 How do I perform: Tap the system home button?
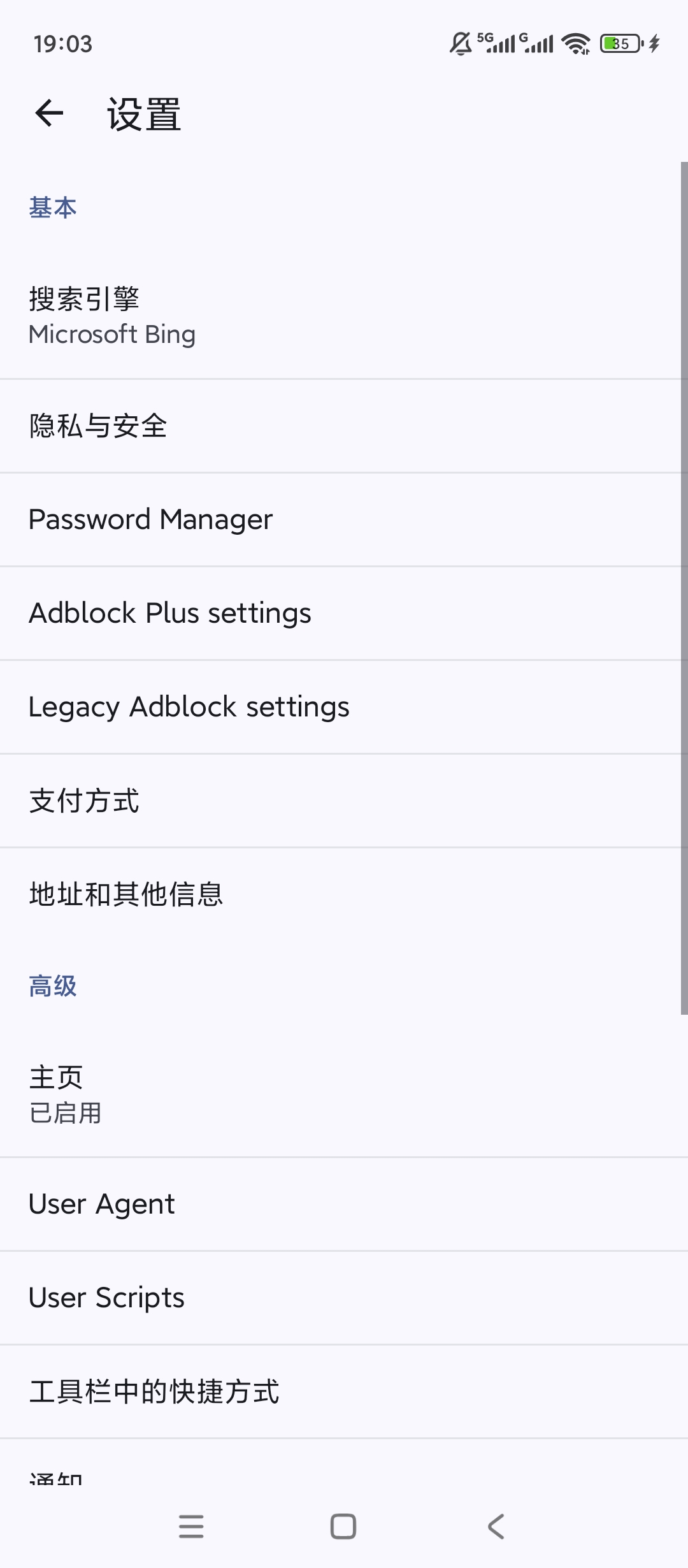point(343,1527)
